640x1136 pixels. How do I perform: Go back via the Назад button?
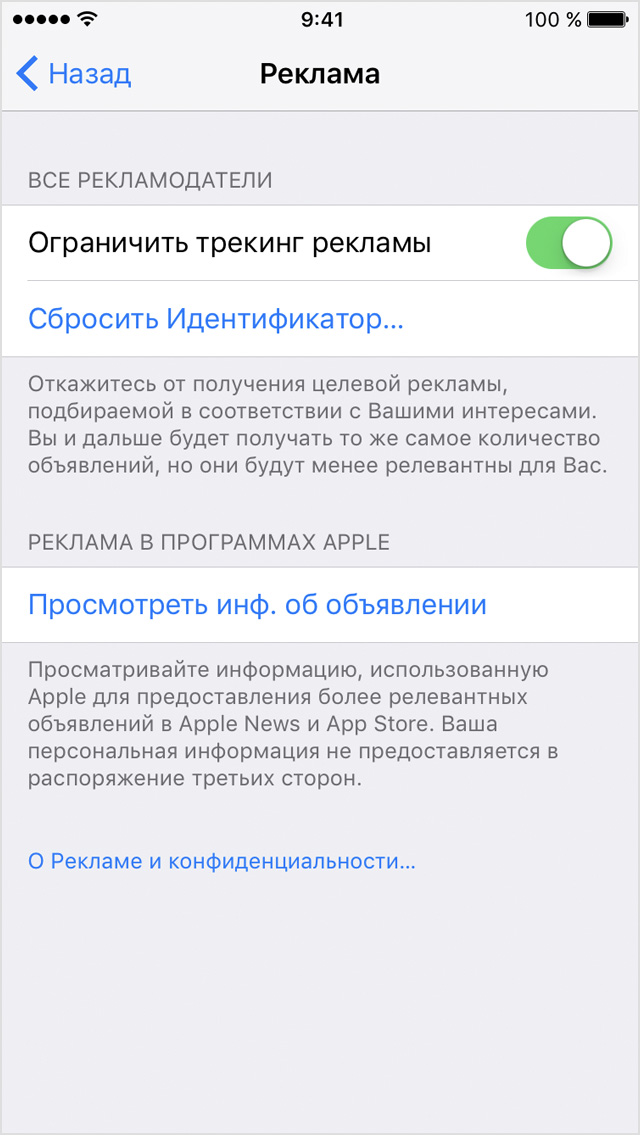(75, 74)
